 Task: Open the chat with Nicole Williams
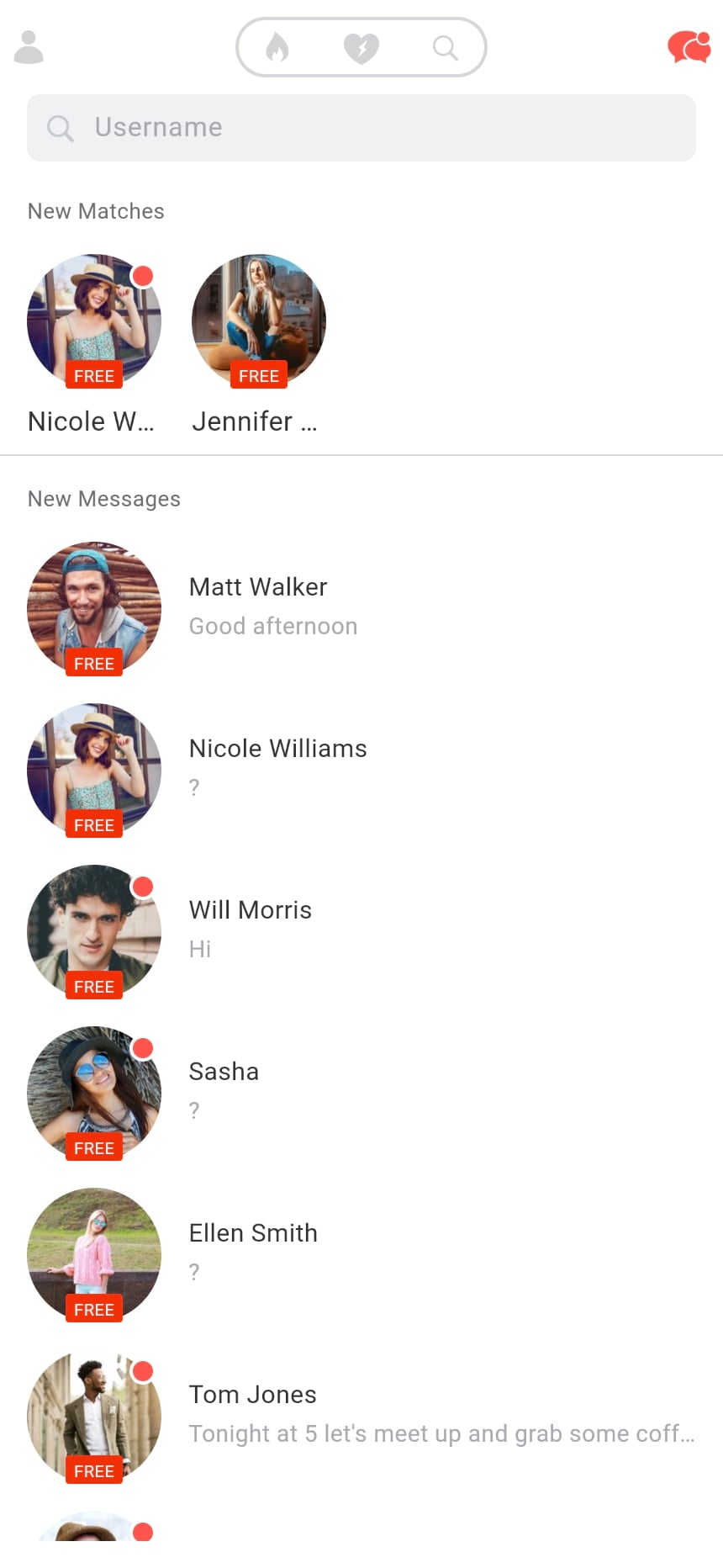pyautogui.click(x=361, y=769)
